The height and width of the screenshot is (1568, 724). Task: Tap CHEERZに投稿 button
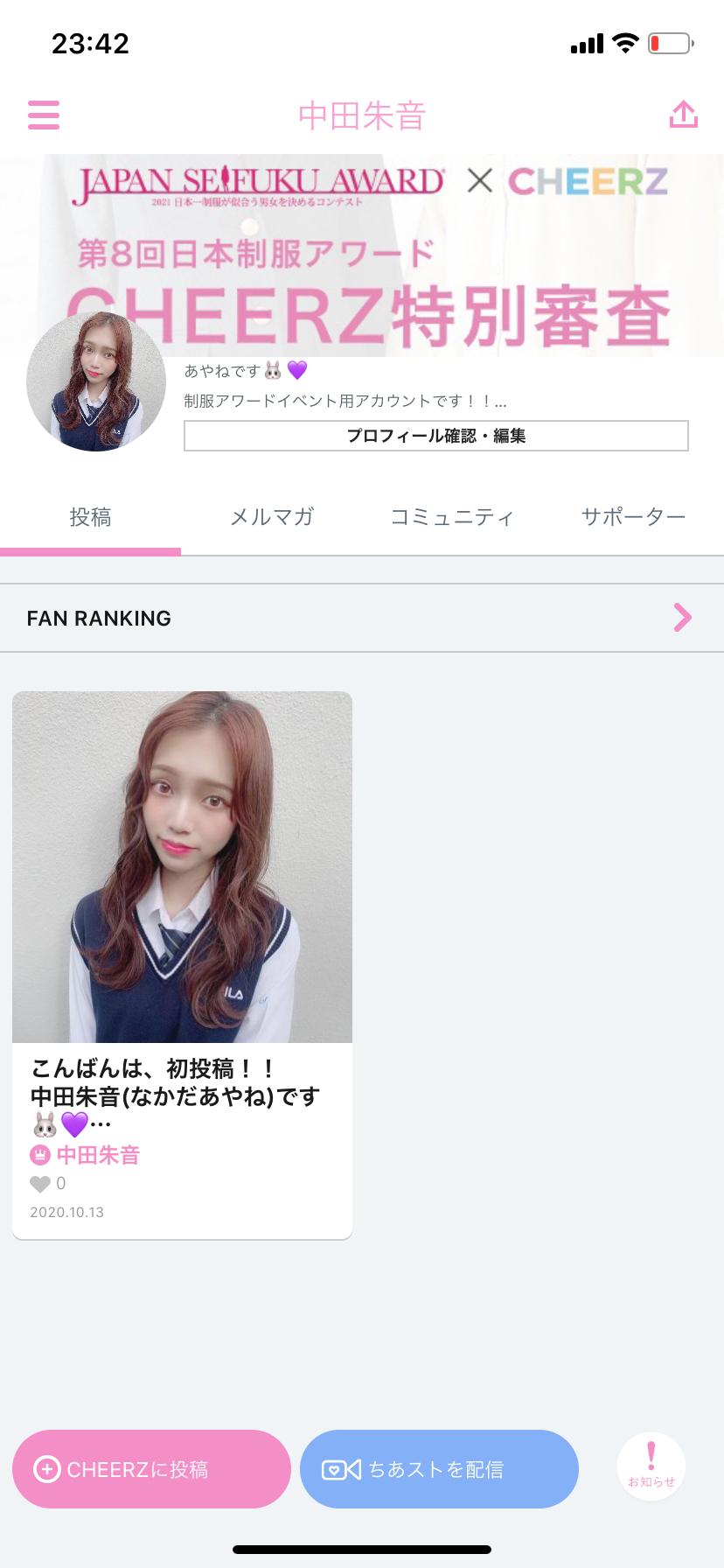151,1469
